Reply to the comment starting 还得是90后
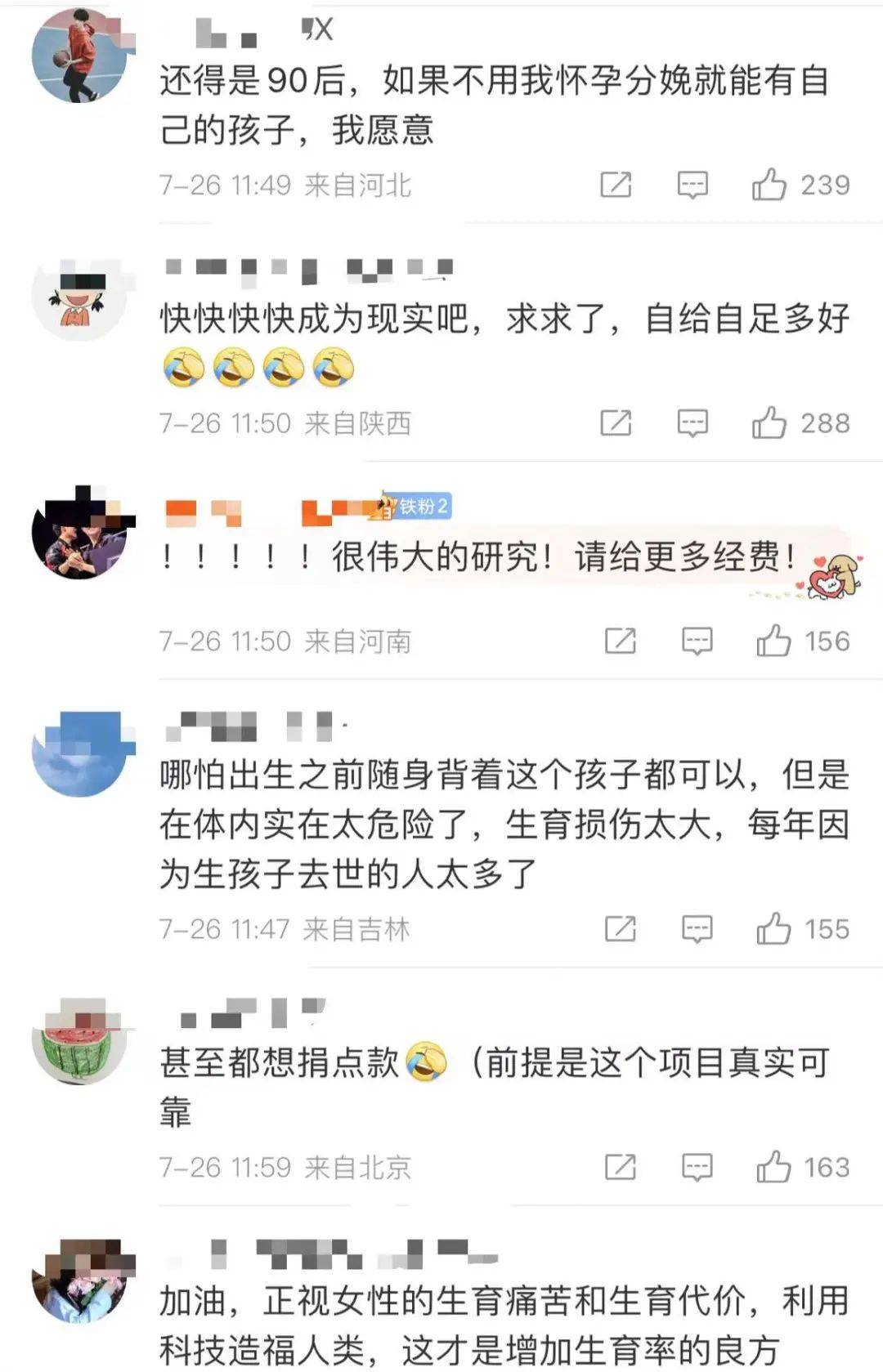 (x=692, y=185)
